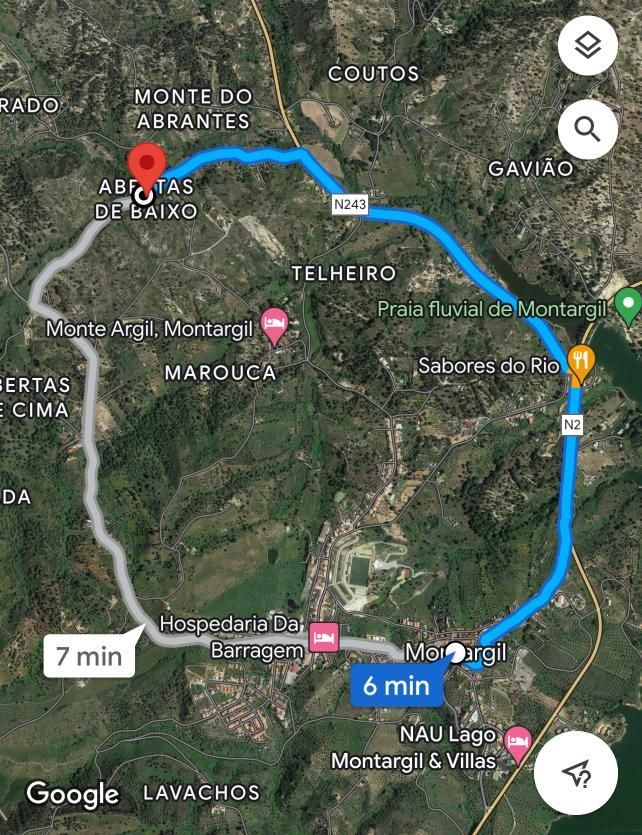Open Hospedaria Da Barragem hotel marker

[323, 637]
